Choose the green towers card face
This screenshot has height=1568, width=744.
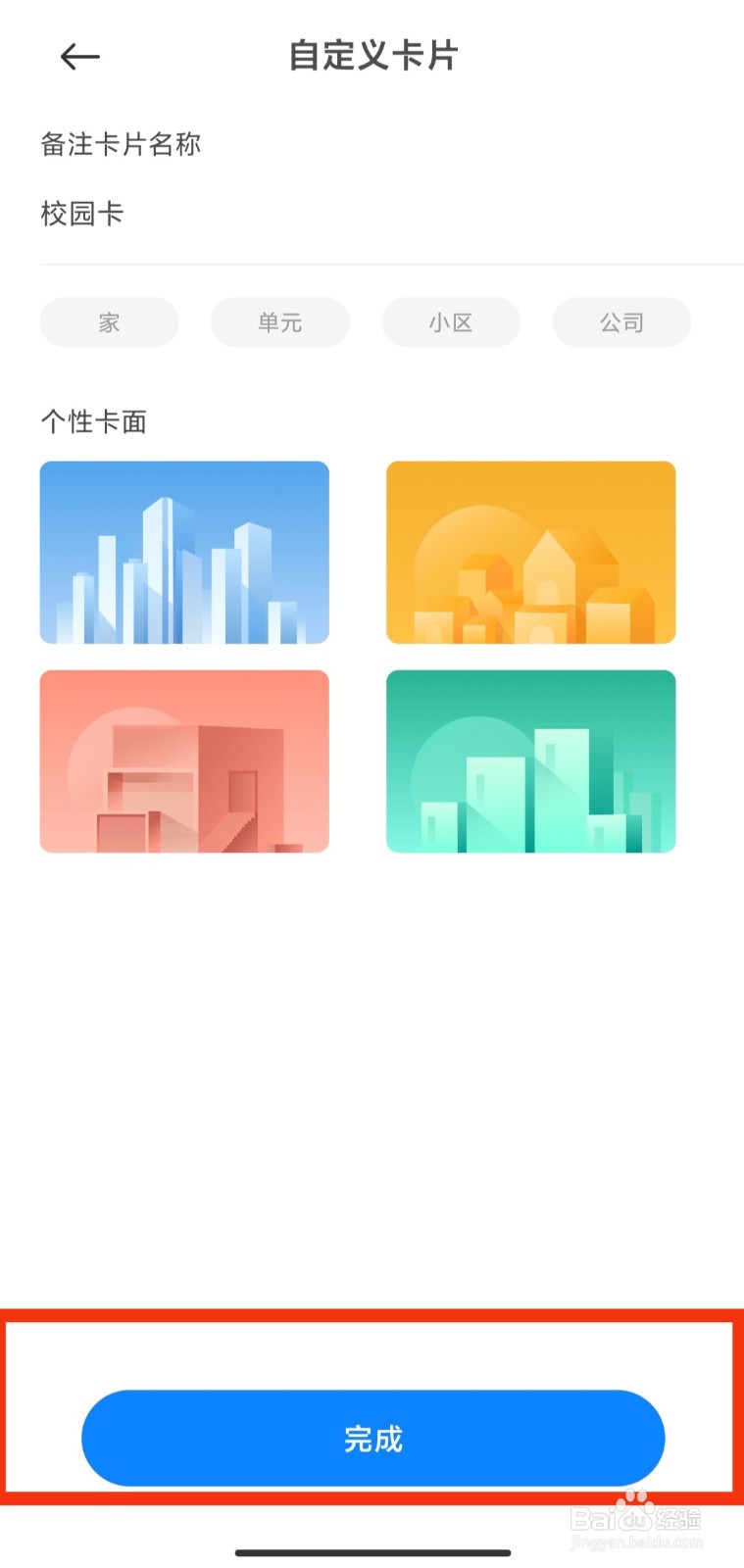pos(530,761)
